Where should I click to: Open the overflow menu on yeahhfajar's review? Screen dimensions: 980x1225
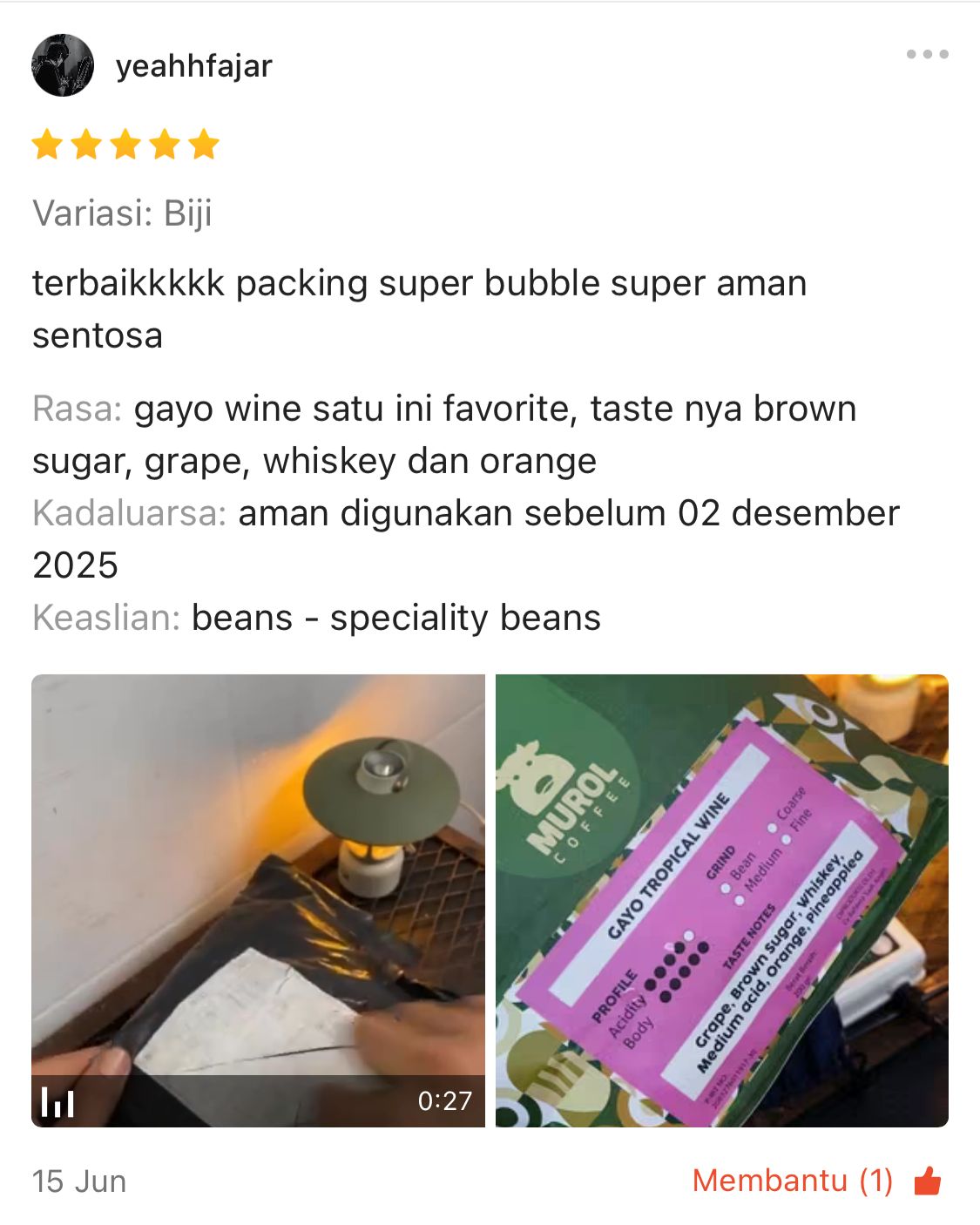[x=926, y=54]
